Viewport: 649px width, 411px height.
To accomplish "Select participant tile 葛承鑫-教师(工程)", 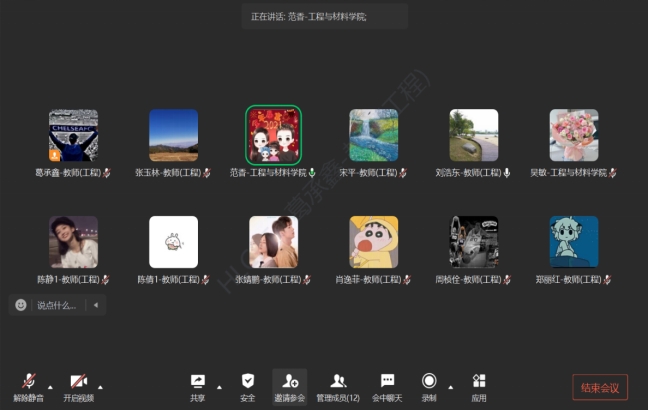I will coord(73,136).
